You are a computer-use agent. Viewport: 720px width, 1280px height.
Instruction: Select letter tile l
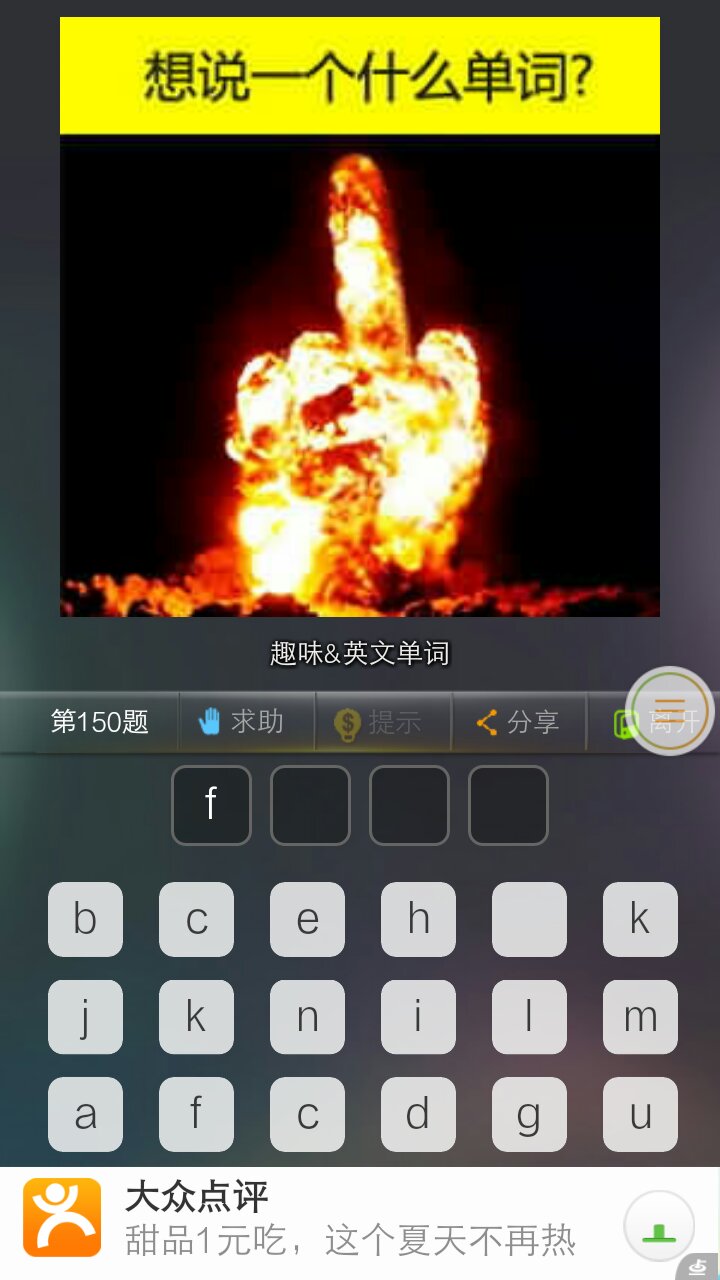point(529,1017)
